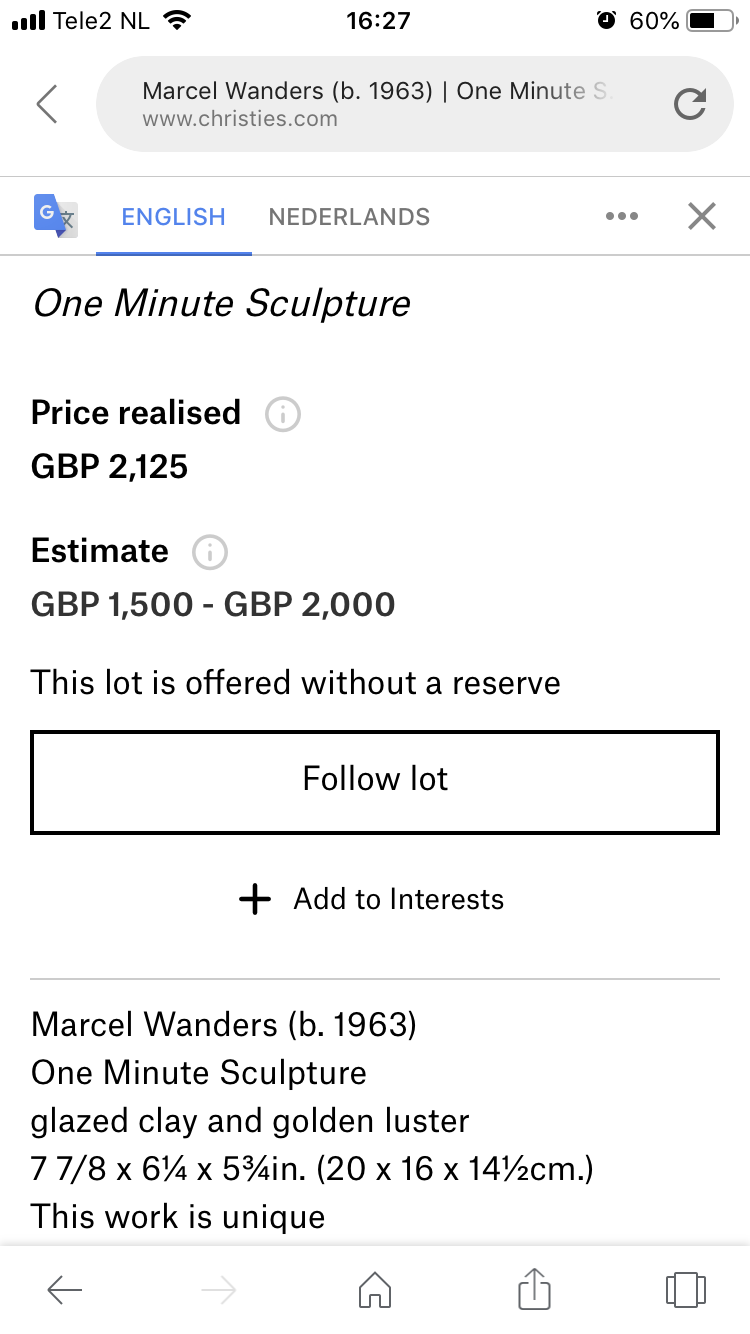Tap the browser back arrow at bottom
750x1334 pixels.
tap(64, 1290)
